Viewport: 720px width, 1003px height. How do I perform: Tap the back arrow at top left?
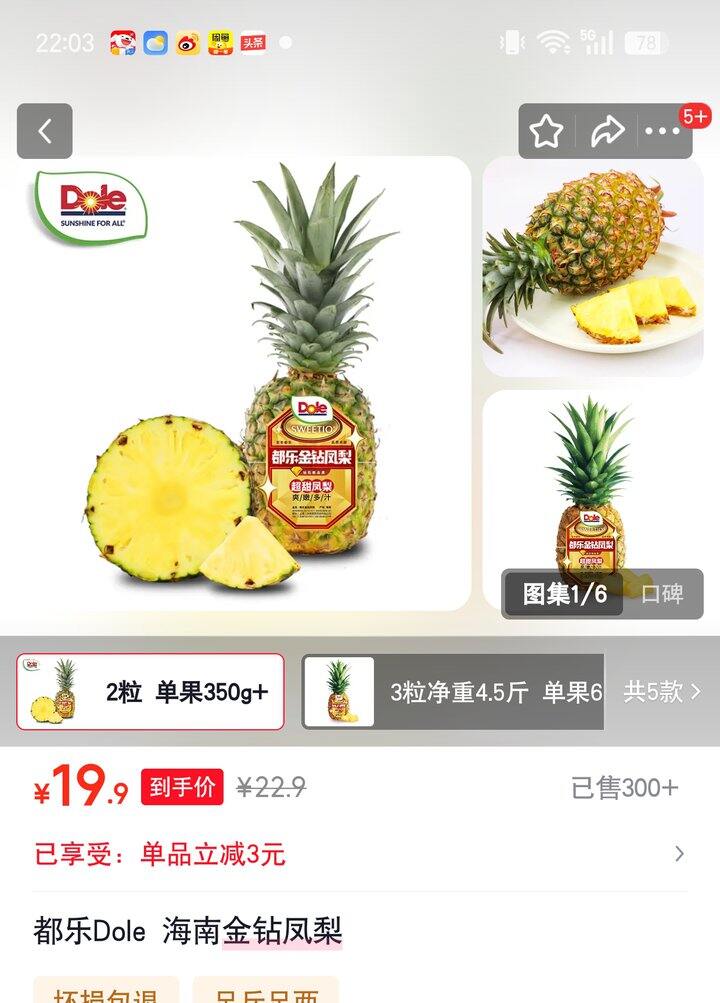43,131
